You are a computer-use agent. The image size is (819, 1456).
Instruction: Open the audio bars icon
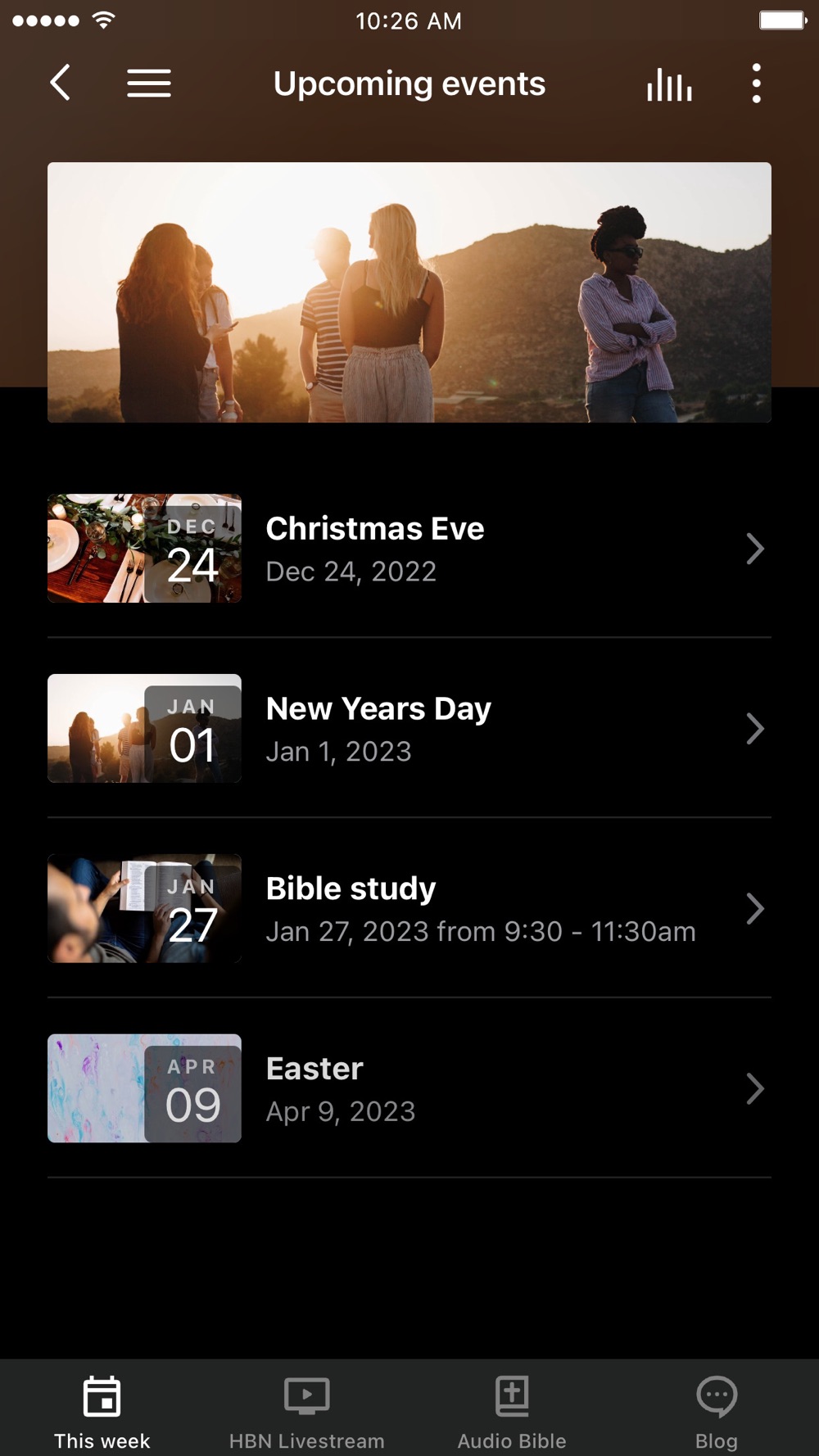click(669, 84)
